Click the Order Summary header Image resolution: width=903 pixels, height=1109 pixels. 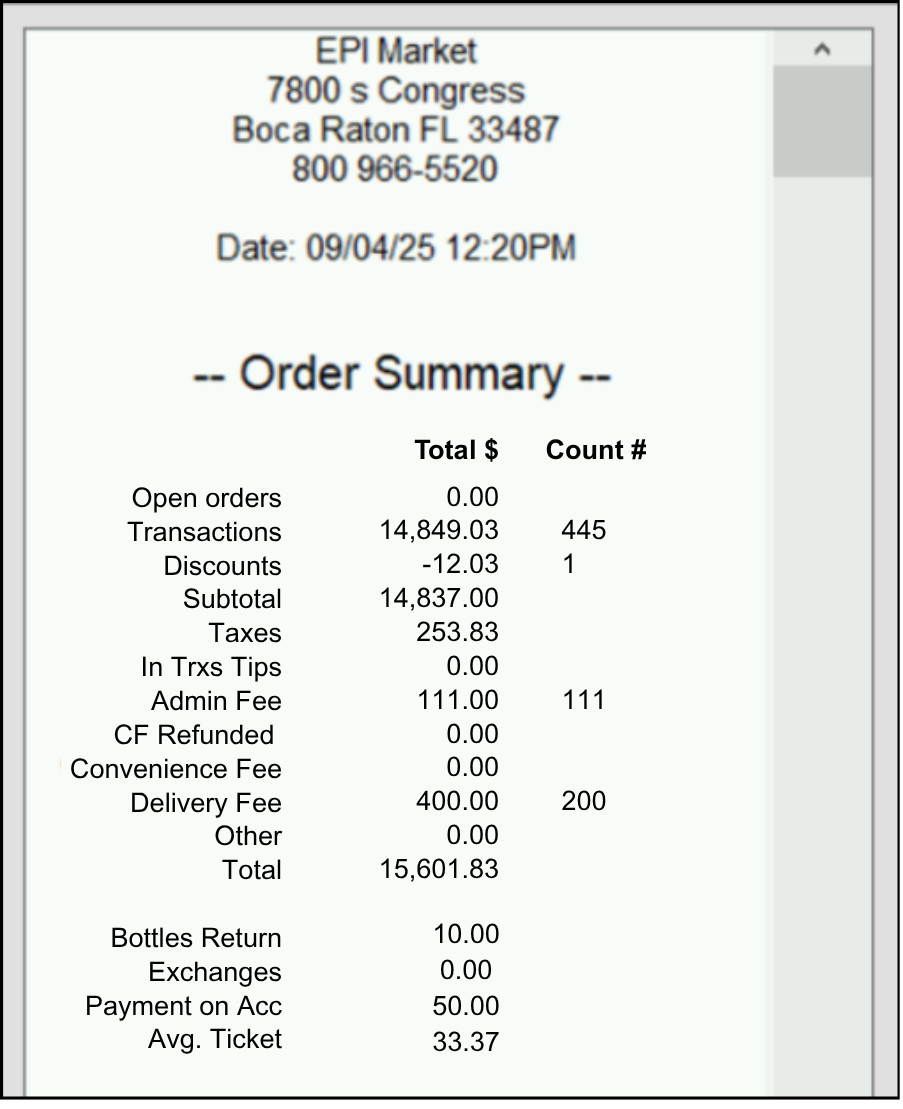point(401,374)
